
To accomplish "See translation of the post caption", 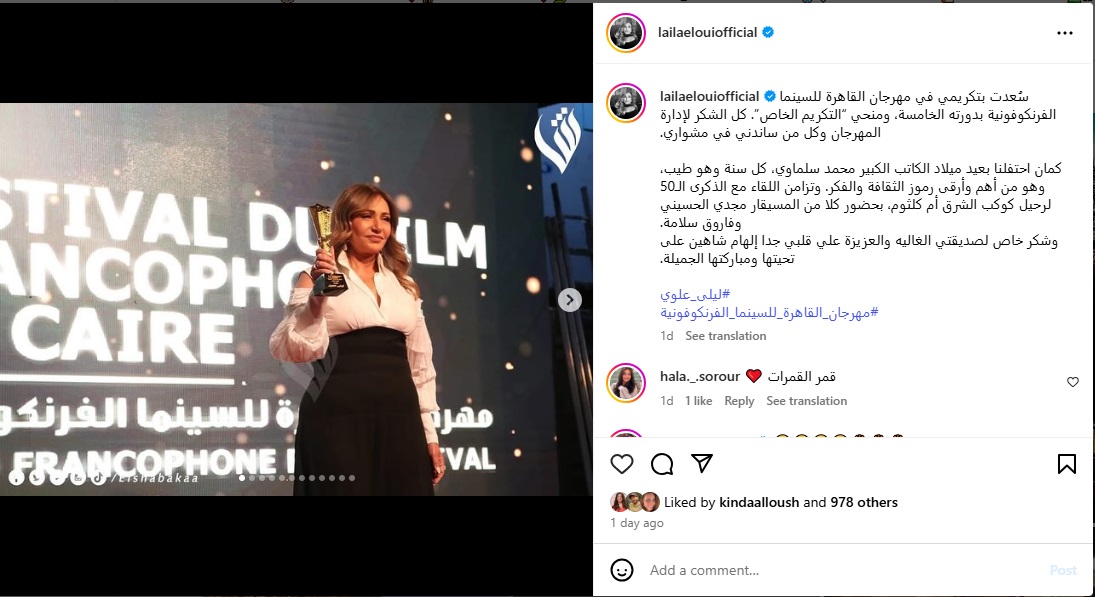I will (x=725, y=336).
